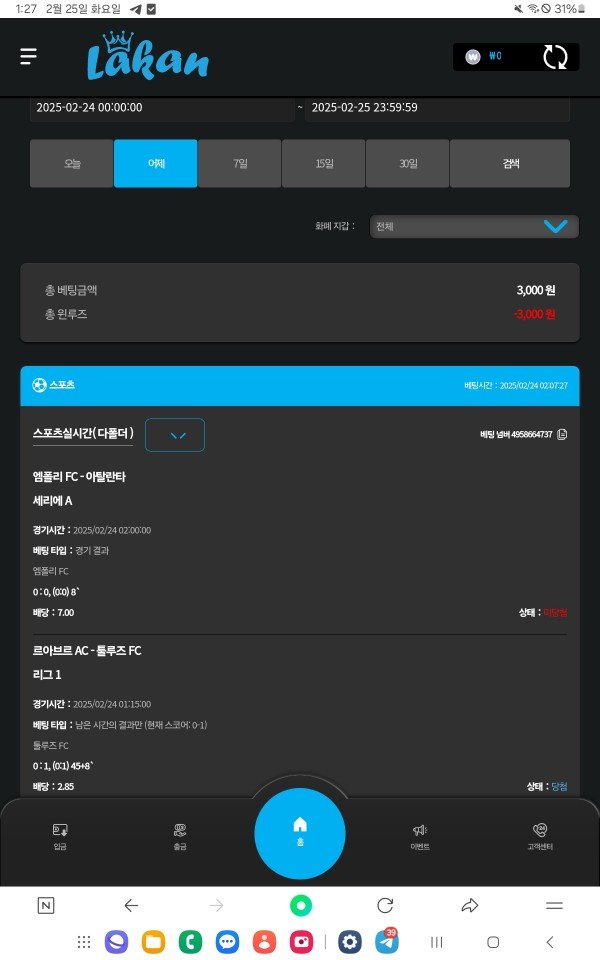
Task: Switch to the 15일 range
Action: click(x=324, y=163)
